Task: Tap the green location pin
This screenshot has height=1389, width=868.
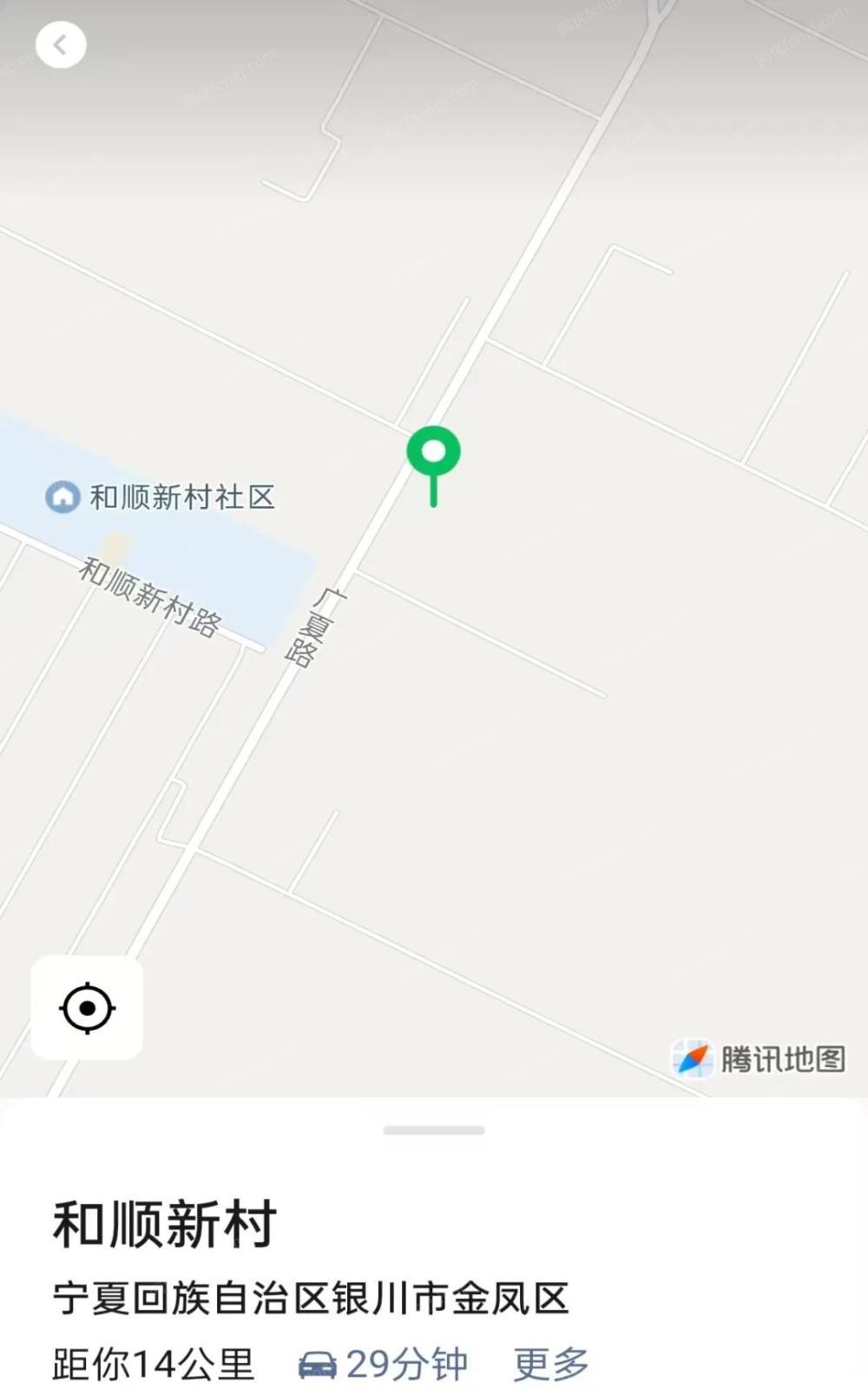Action: point(433,465)
